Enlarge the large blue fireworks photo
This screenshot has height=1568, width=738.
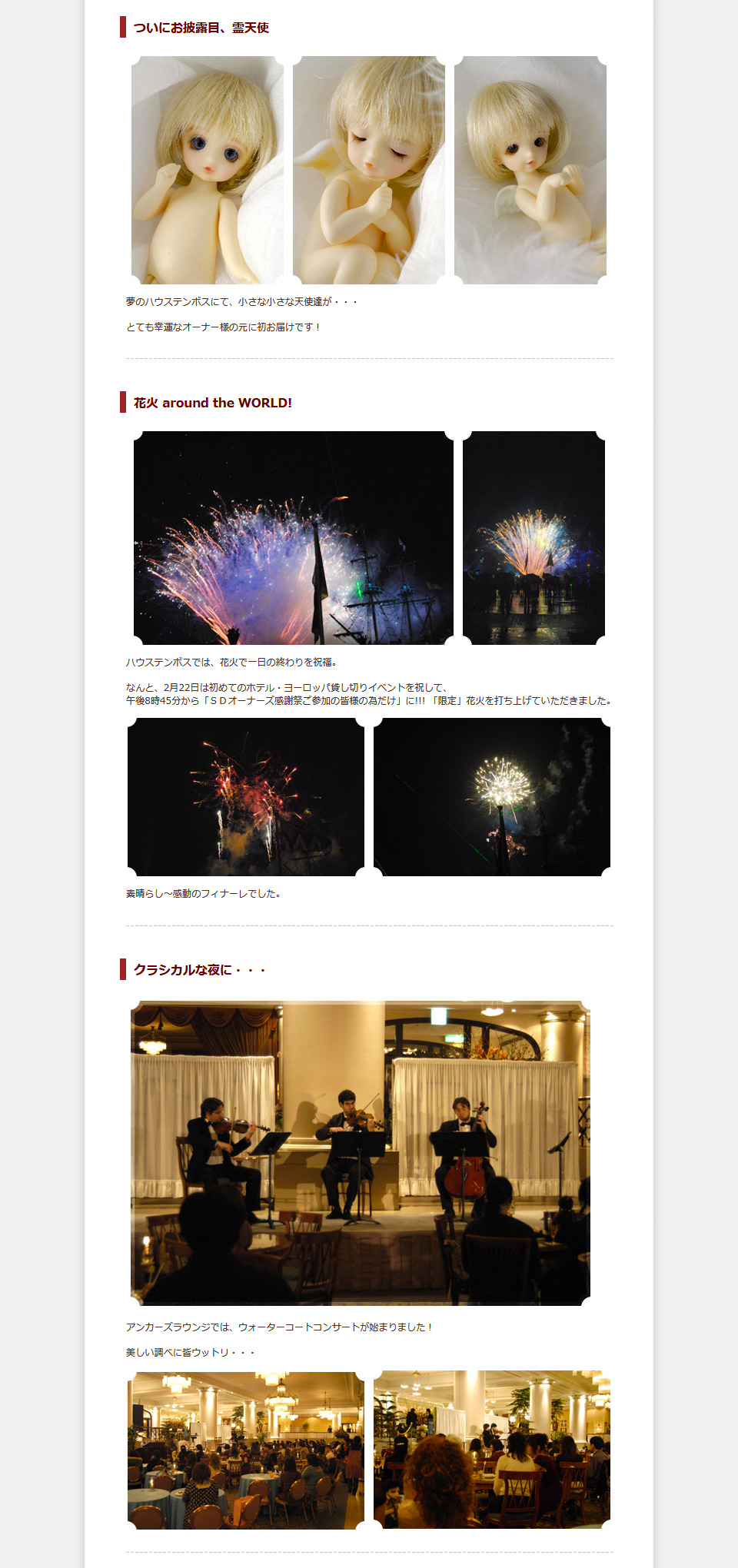coord(294,537)
